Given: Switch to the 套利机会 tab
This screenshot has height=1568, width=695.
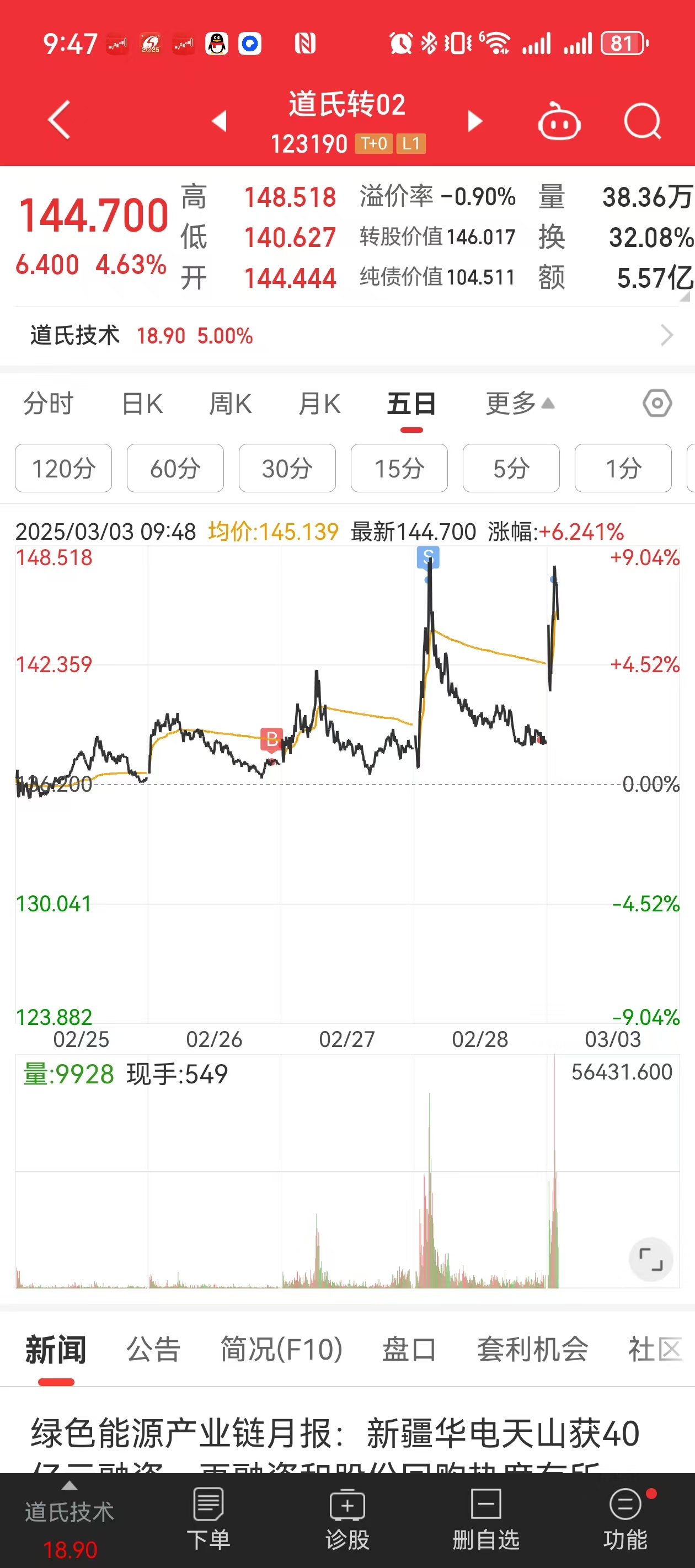Looking at the screenshot, I should pyautogui.click(x=532, y=1350).
